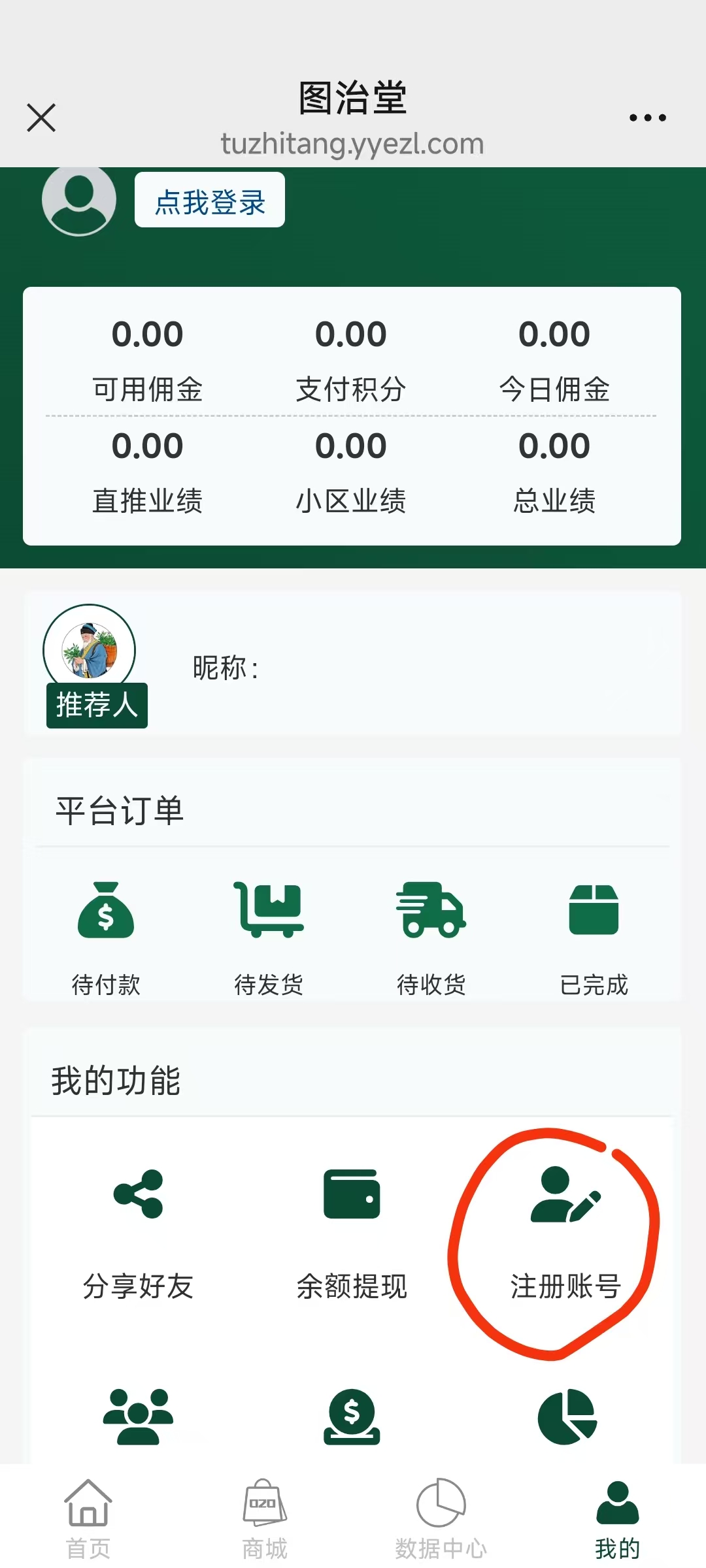Viewport: 706px width, 1568px height.
Task: Tap the 点我登录 login button
Action: (209, 201)
